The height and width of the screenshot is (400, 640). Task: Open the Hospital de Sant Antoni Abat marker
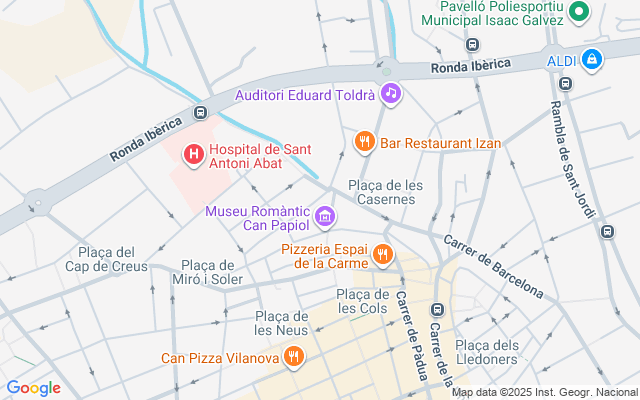[x=193, y=155]
